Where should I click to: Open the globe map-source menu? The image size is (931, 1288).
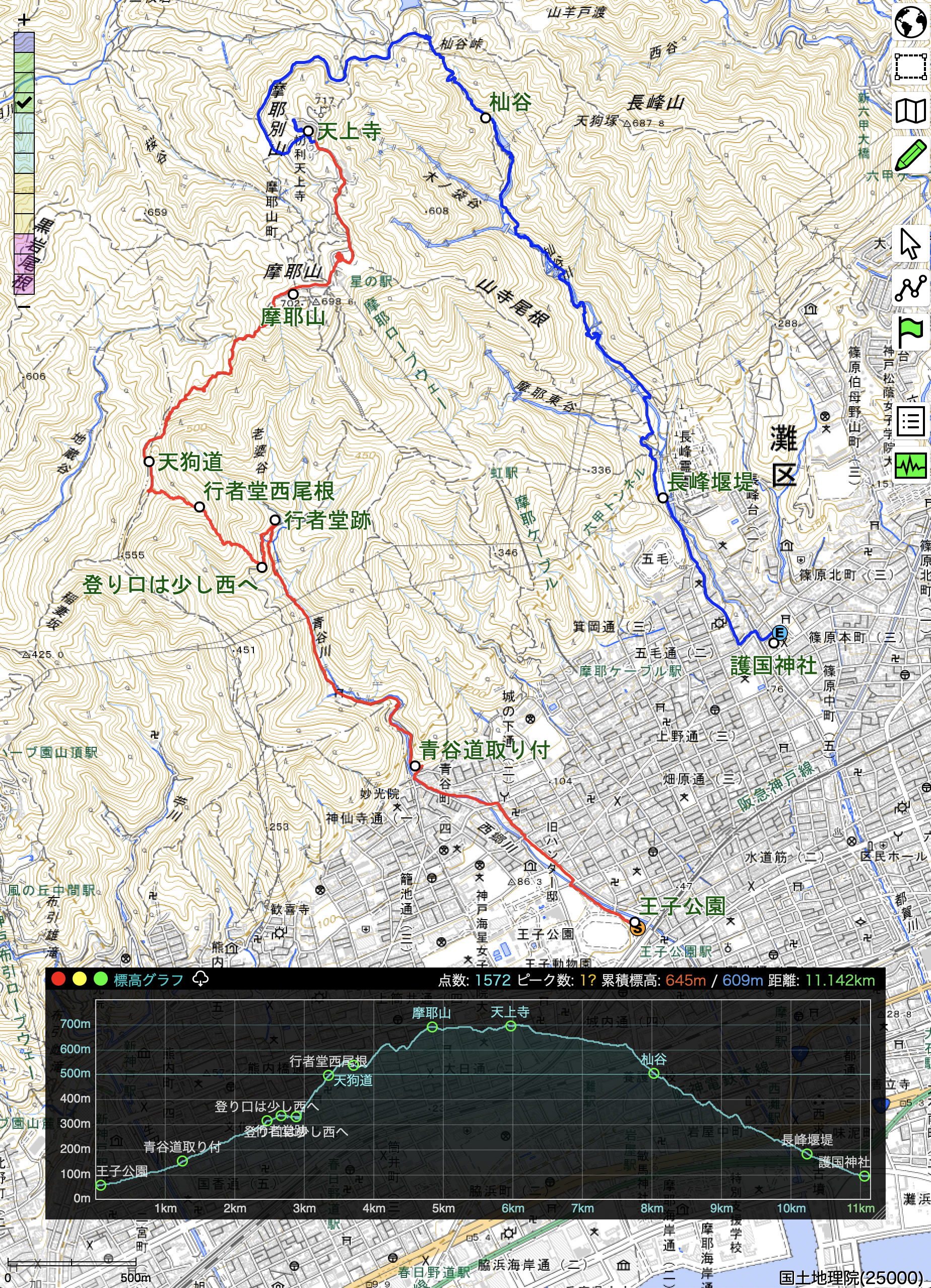tap(910, 22)
